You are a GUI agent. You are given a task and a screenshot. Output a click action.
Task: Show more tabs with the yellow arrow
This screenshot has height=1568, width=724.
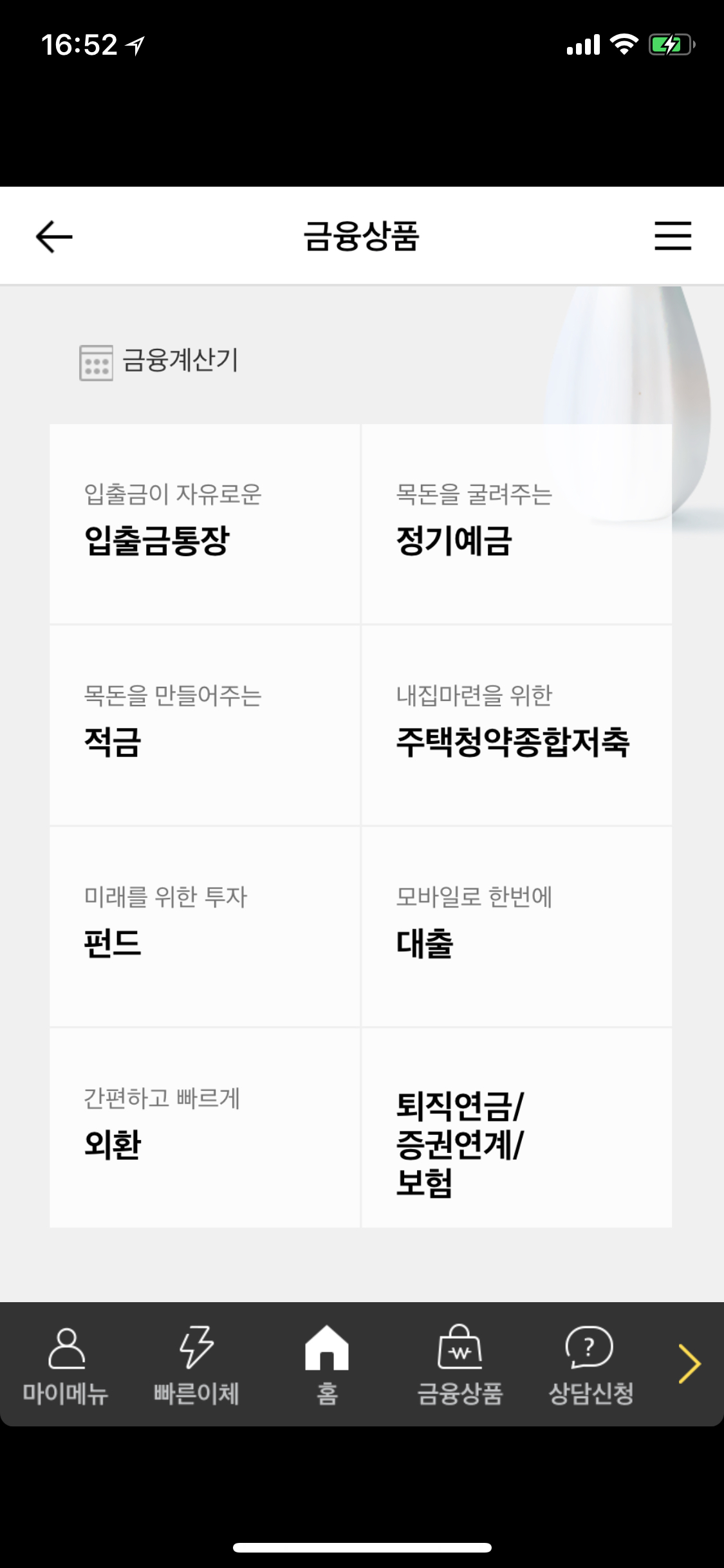coord(689,1363)
